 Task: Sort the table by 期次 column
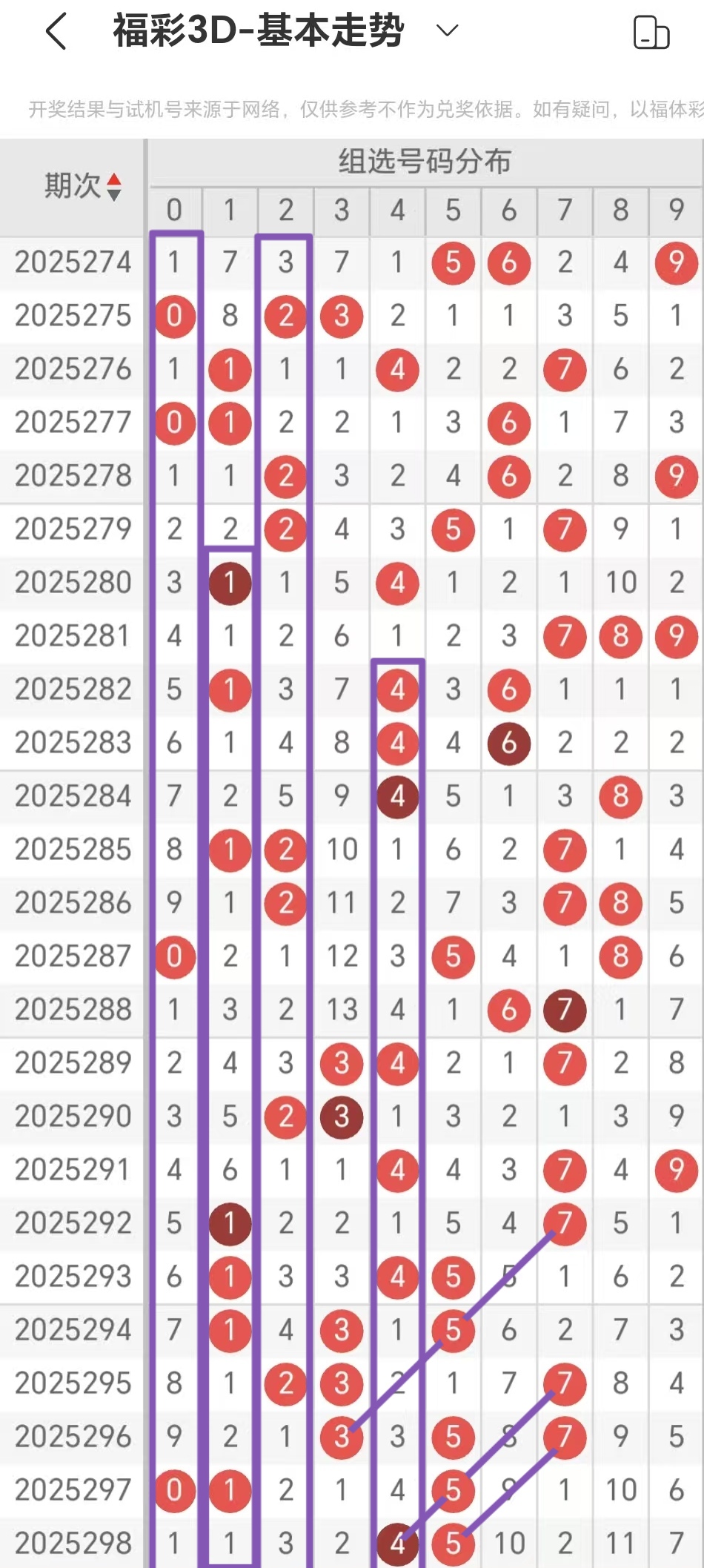coord(113,187)
